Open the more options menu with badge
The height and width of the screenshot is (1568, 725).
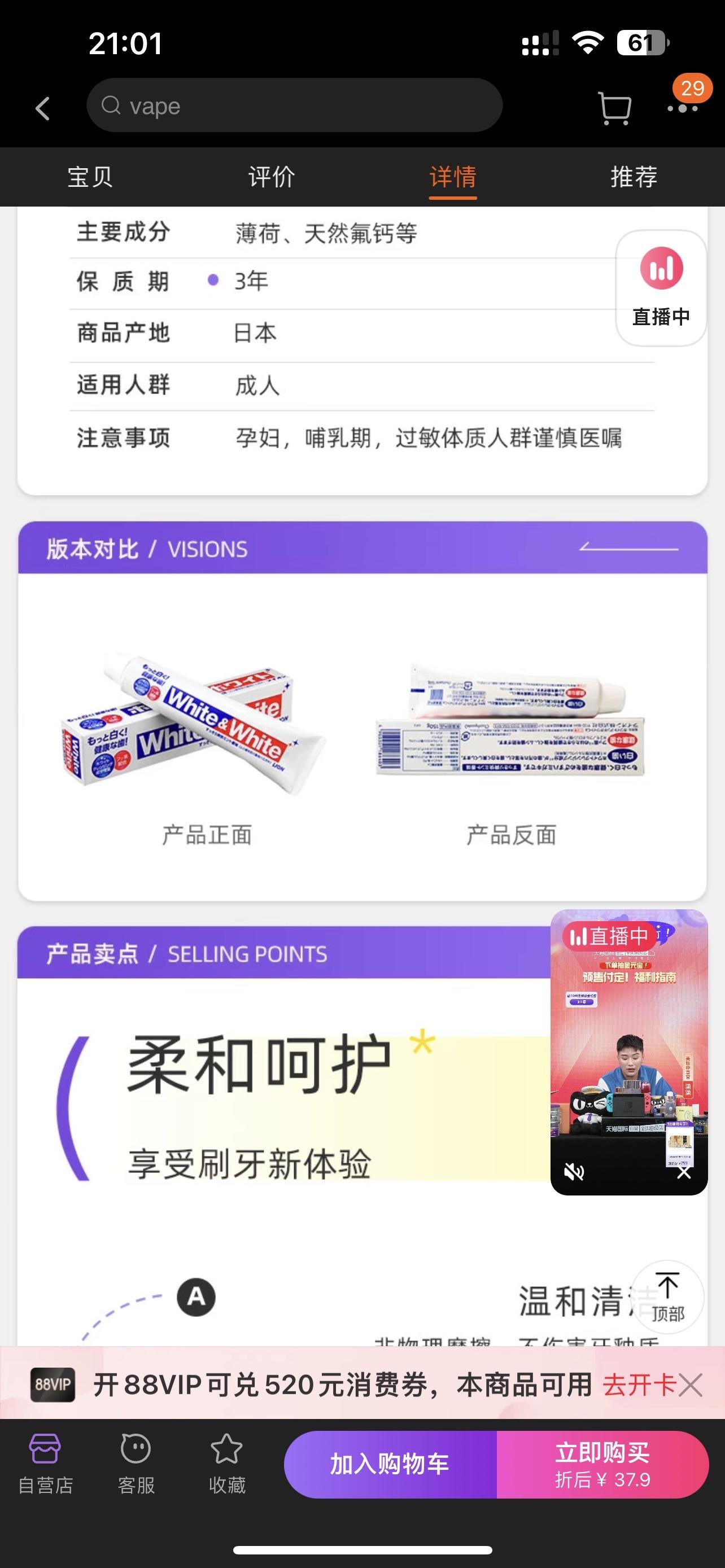tap(683, 108)
